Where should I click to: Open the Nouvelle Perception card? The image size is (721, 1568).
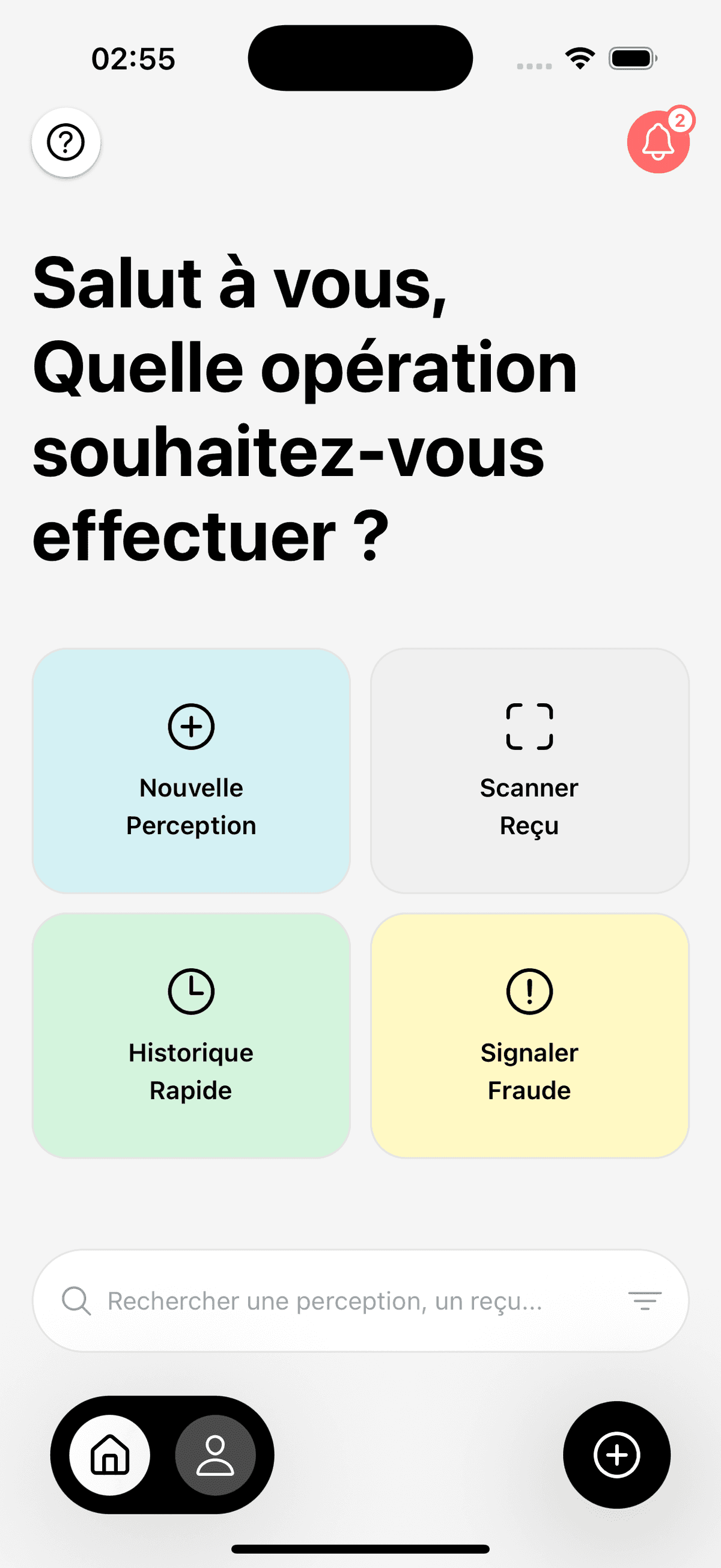click(191, 770)
